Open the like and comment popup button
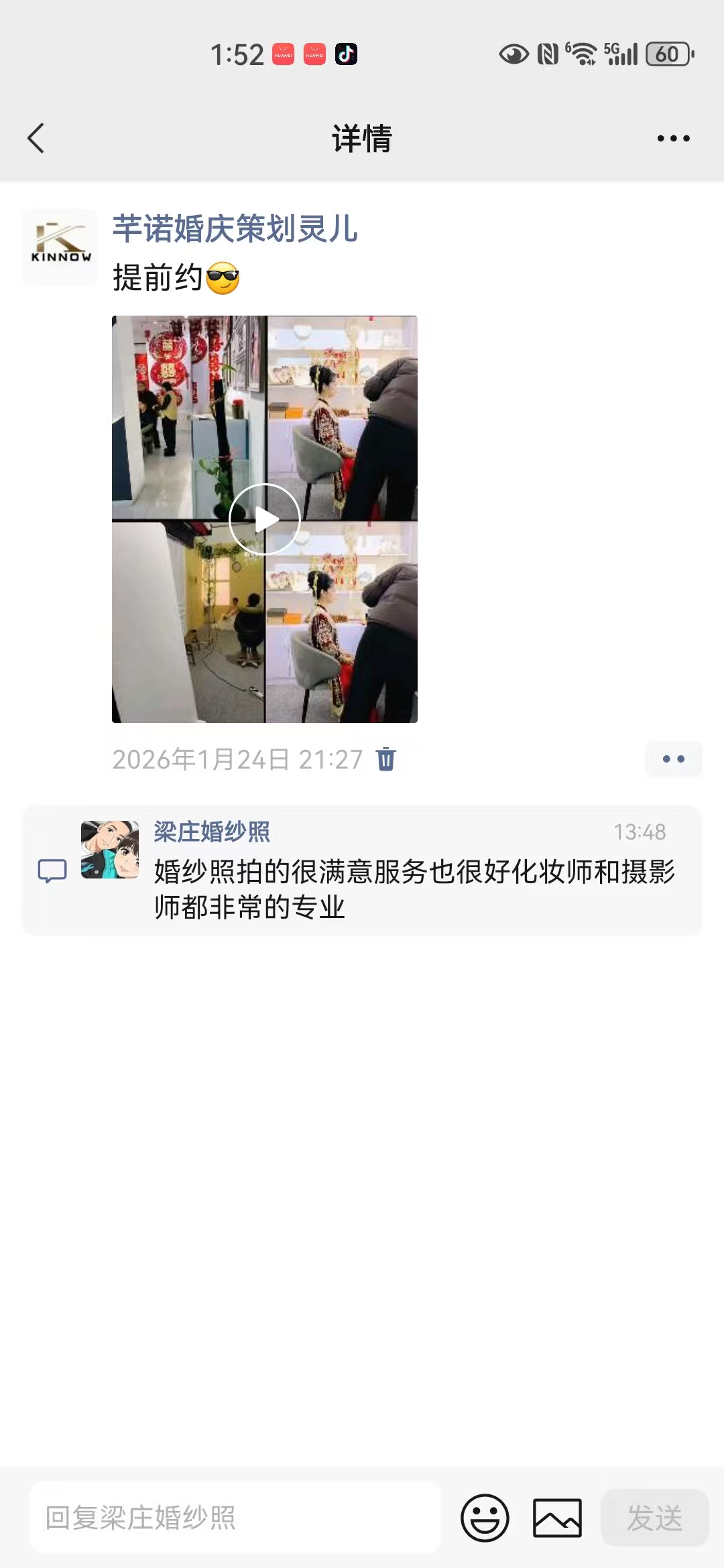The width and height of the screenshot is (724, 1568). [673, 759]
